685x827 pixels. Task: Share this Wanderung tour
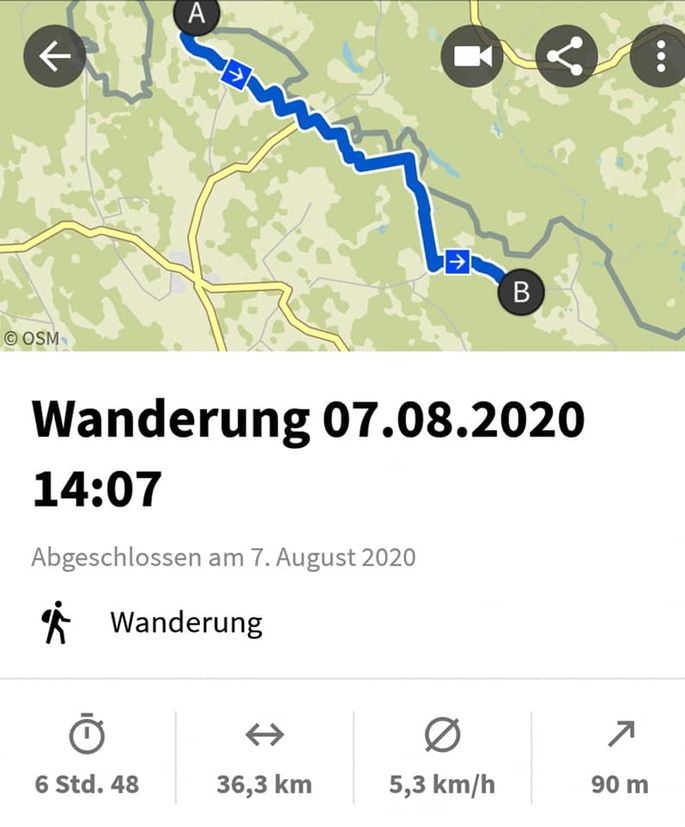[566, 56]
